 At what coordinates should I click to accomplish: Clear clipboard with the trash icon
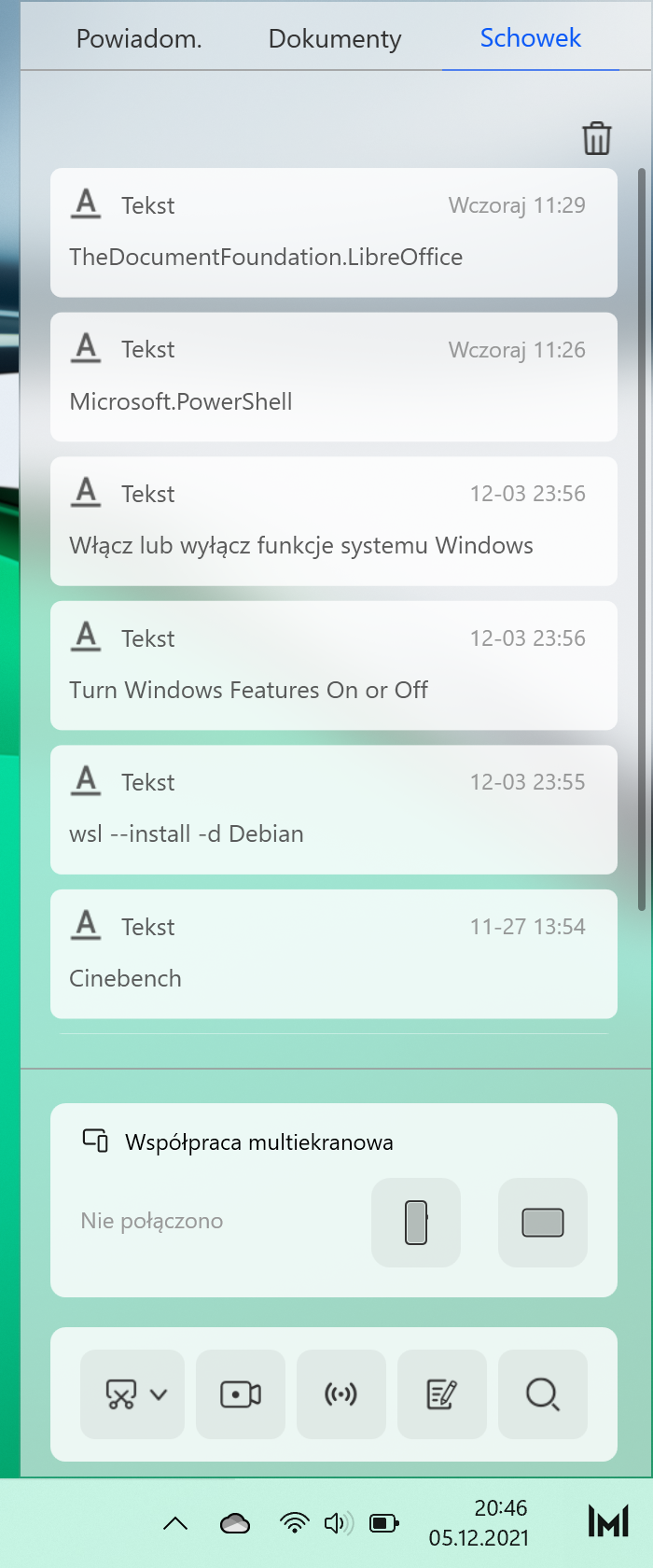tap(597, 138)
